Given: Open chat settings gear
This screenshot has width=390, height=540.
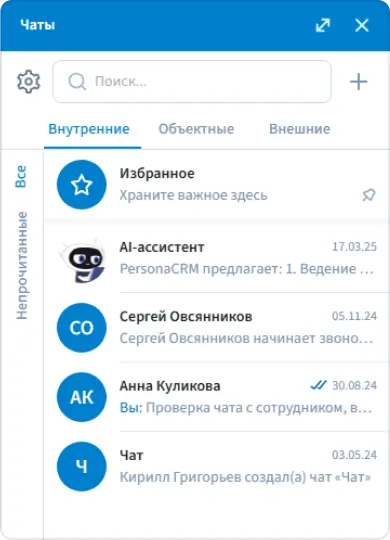Looking at the screenshot, I should point(29,82).
